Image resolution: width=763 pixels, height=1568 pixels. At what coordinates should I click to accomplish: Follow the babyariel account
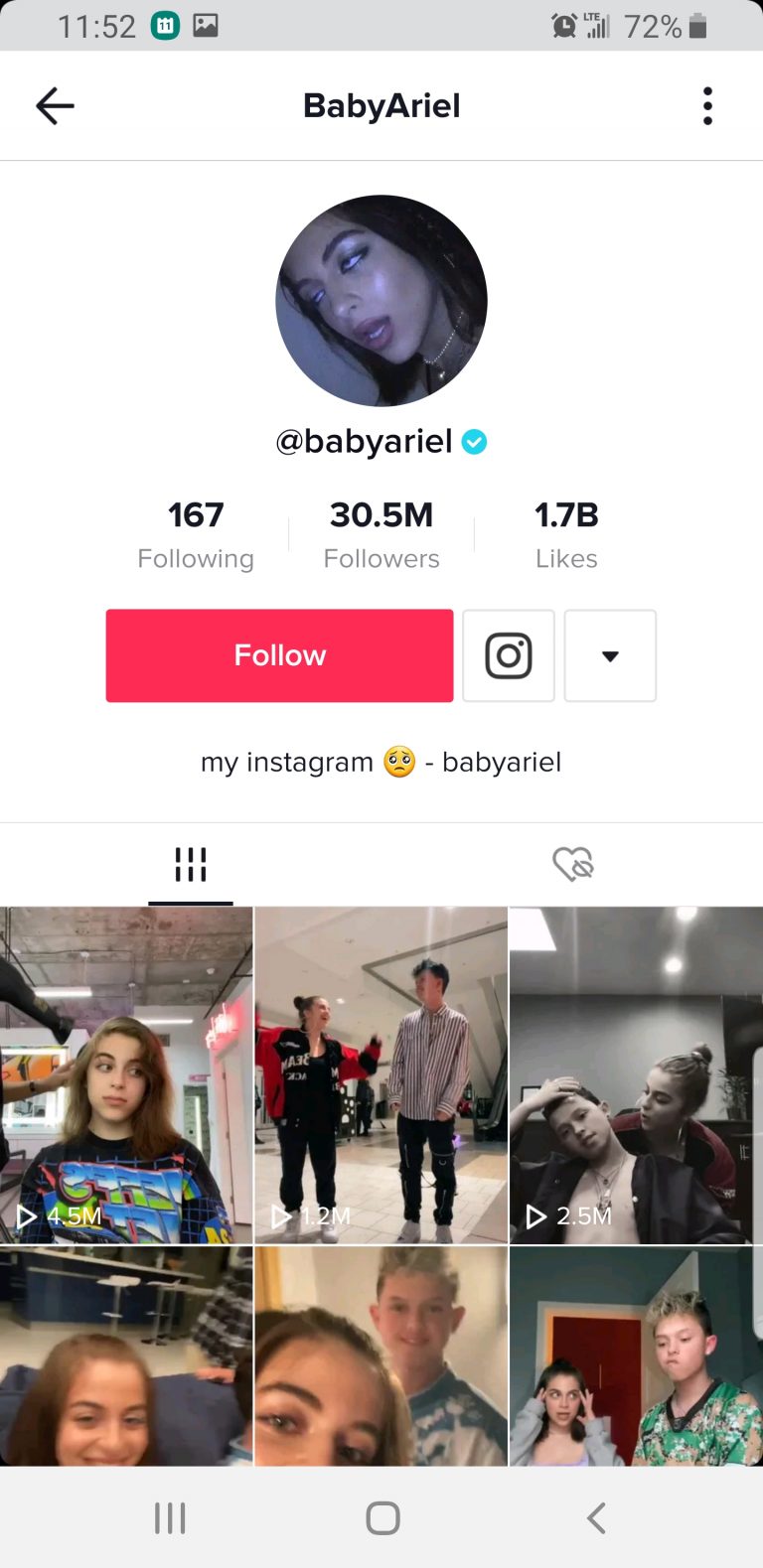click(x=279, y=655)
